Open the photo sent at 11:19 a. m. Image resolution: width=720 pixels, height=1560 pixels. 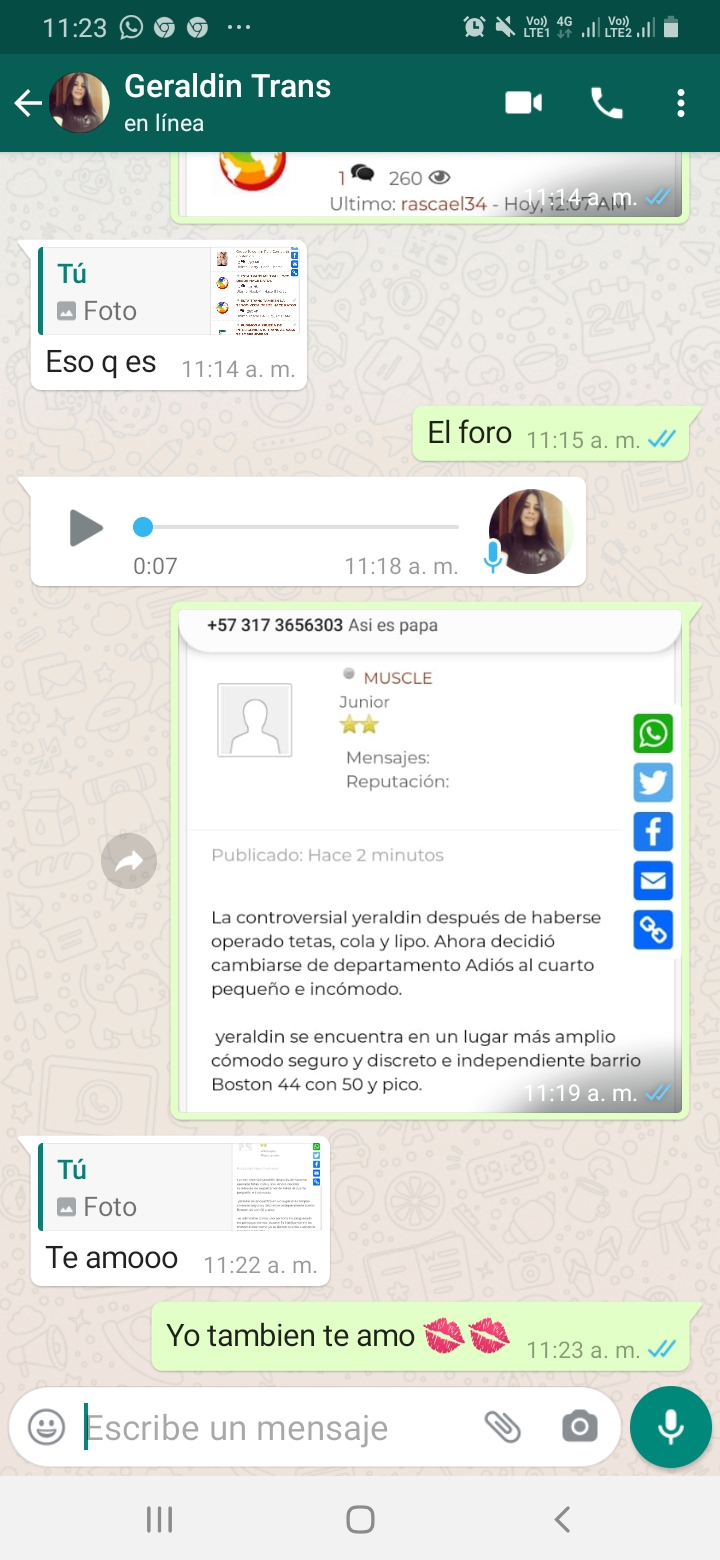pos(430,860)
